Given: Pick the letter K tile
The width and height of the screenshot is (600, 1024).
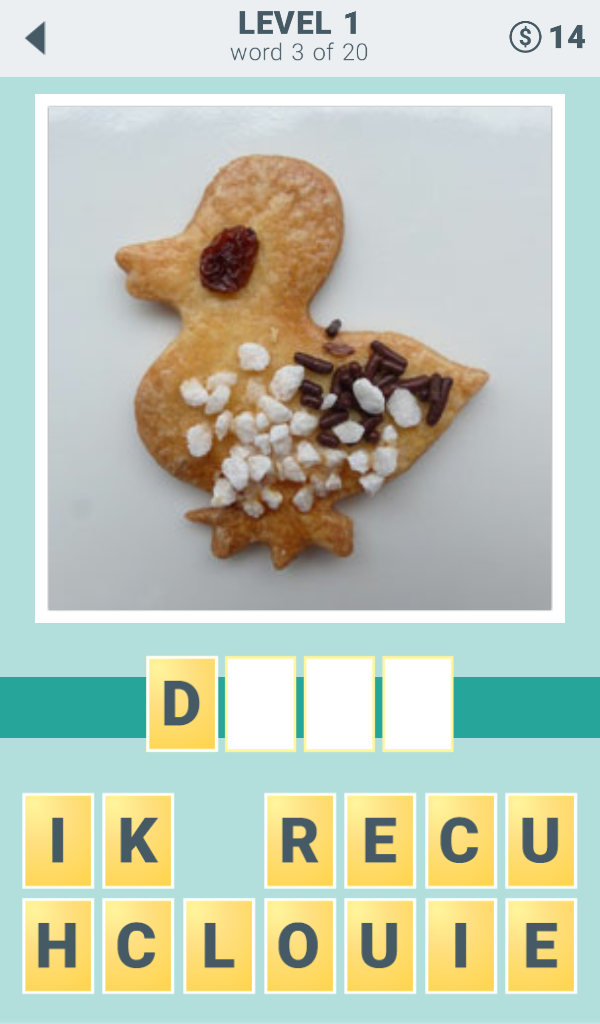Looking at the screenshot, I should coord(138,841).
